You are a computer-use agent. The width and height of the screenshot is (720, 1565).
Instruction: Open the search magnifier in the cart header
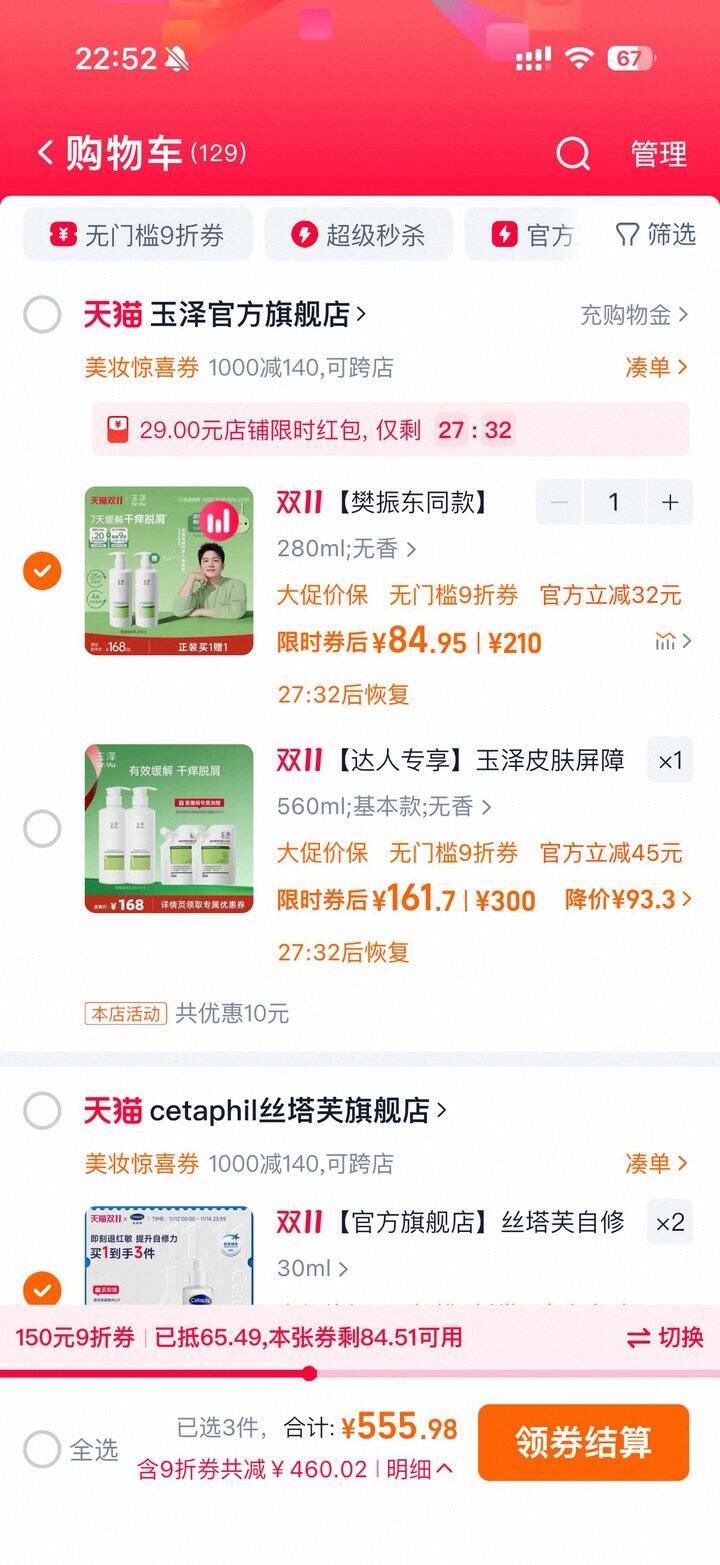[571, 155]
